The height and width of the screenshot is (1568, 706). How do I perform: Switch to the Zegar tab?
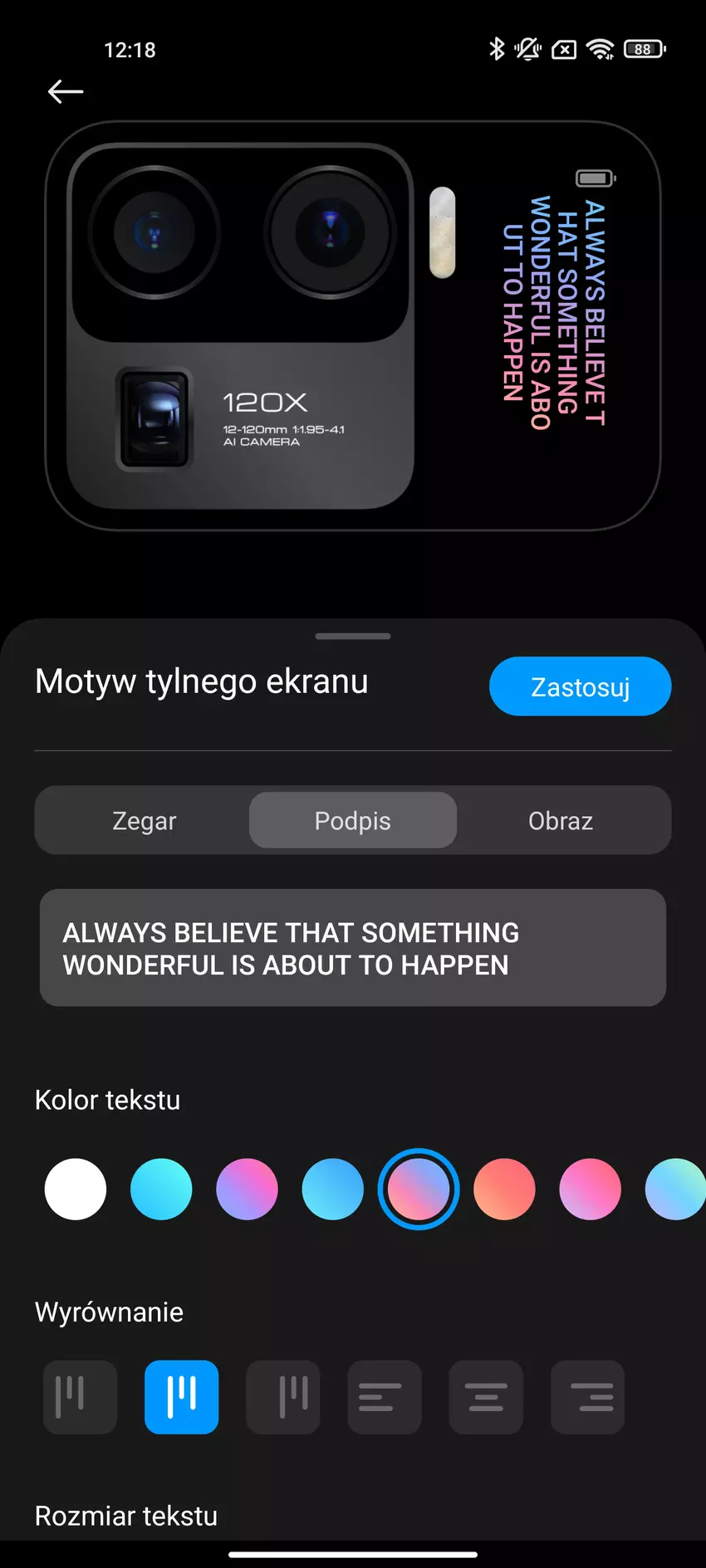click(145, 821)
